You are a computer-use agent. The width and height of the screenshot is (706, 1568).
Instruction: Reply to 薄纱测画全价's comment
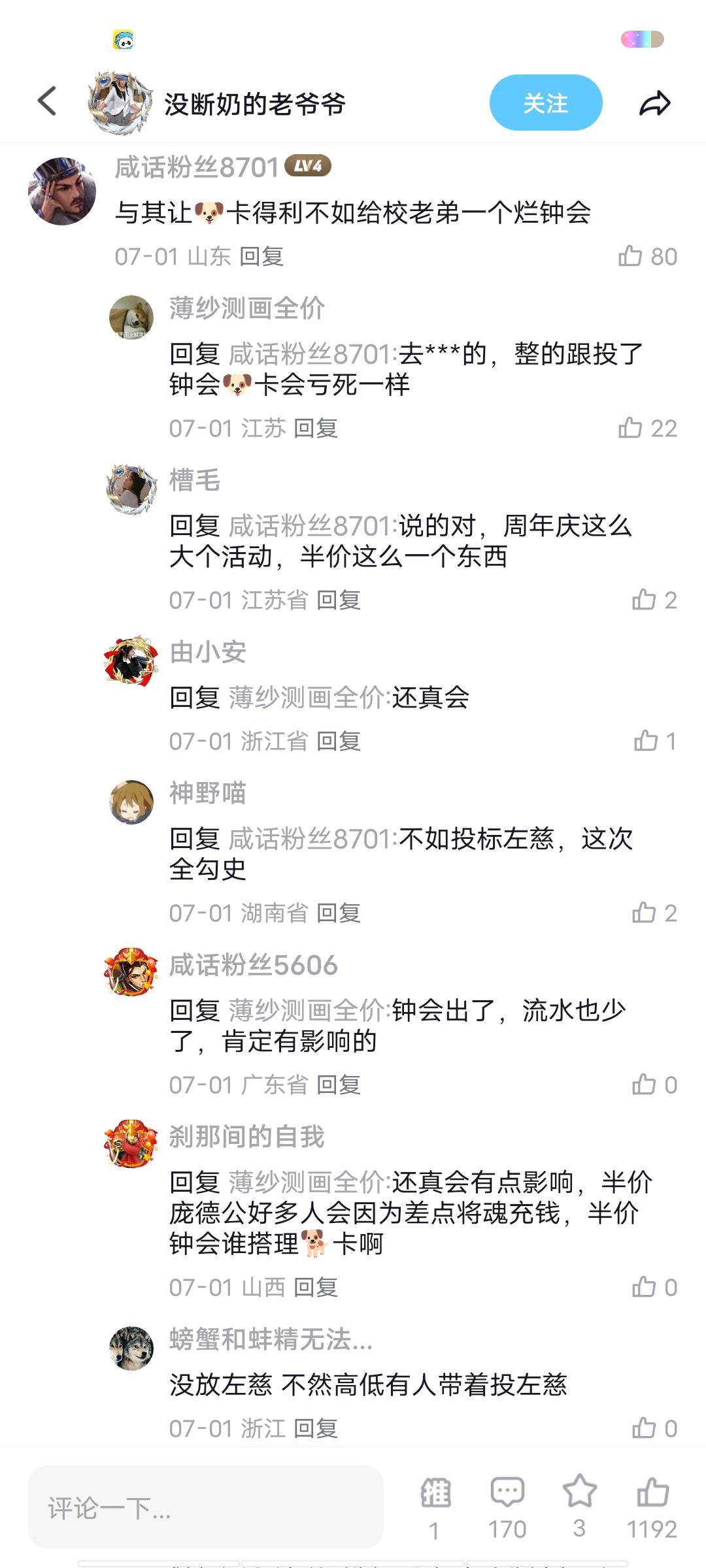[316, 428]
